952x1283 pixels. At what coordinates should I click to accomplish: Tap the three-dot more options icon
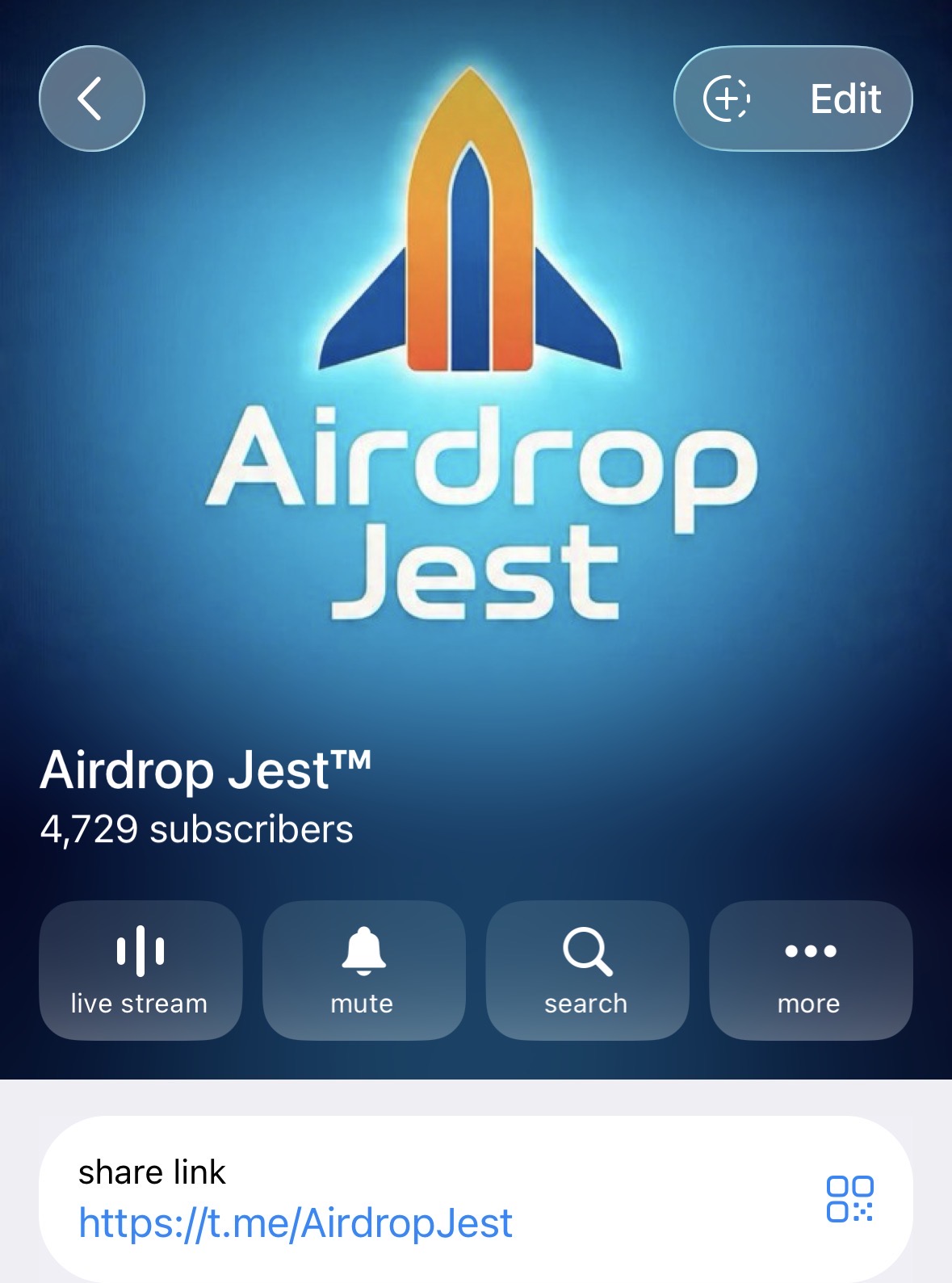pyautogui.click(x=811, y=953)
